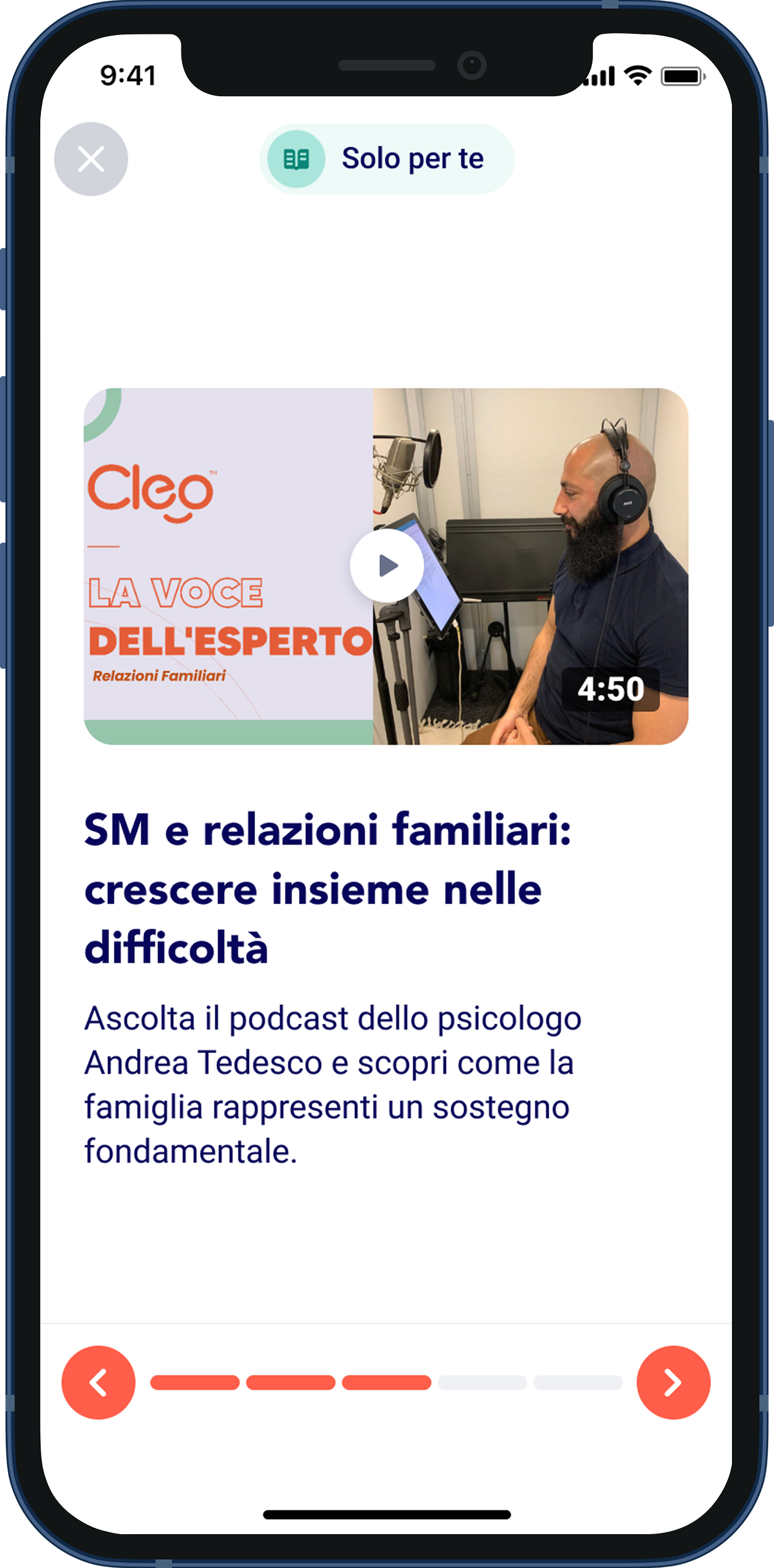This screenshot has width=774, height=1568.
Task: Go to the next page
Action: pos(673,1382)
